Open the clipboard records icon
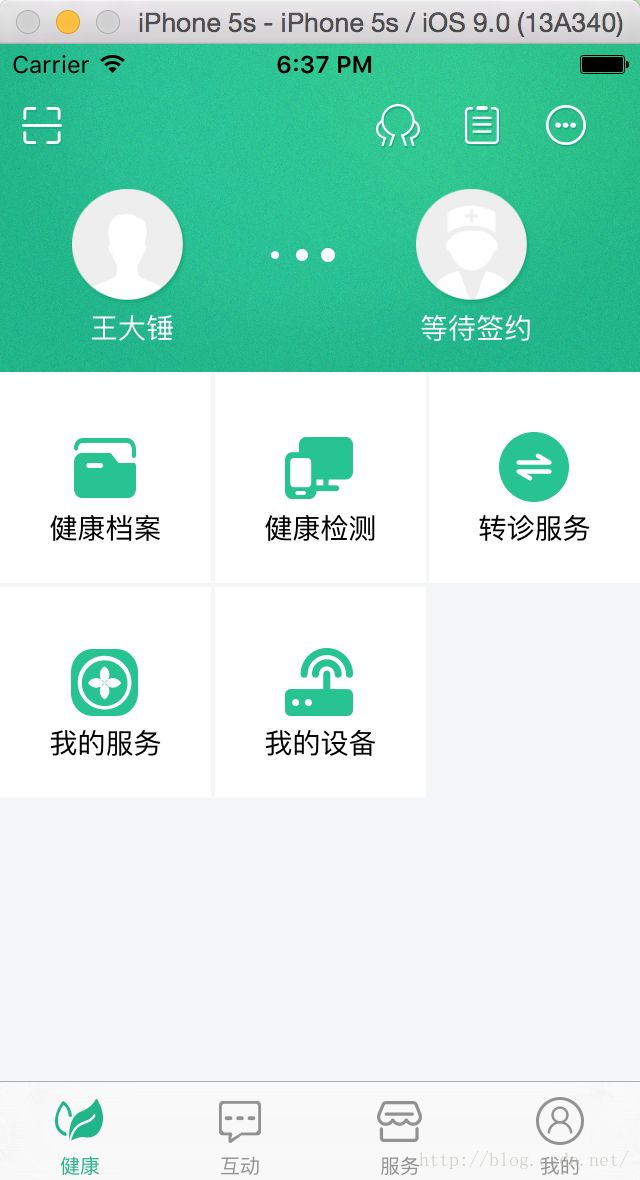 482,125
